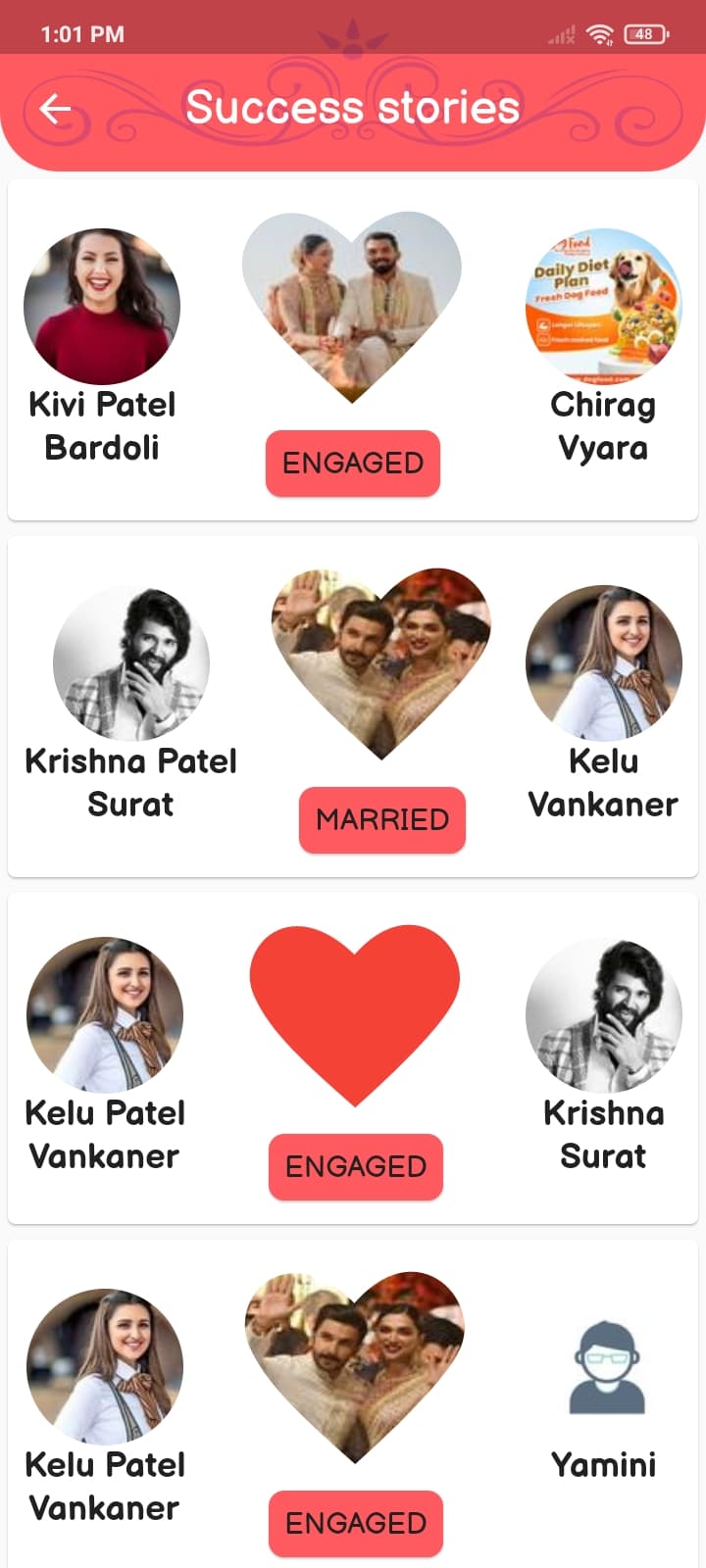Tap ENGAGED button for Kivi Patel and Chirag
This screenshot has height=1568, width=706.
click(x=353, y=463)
